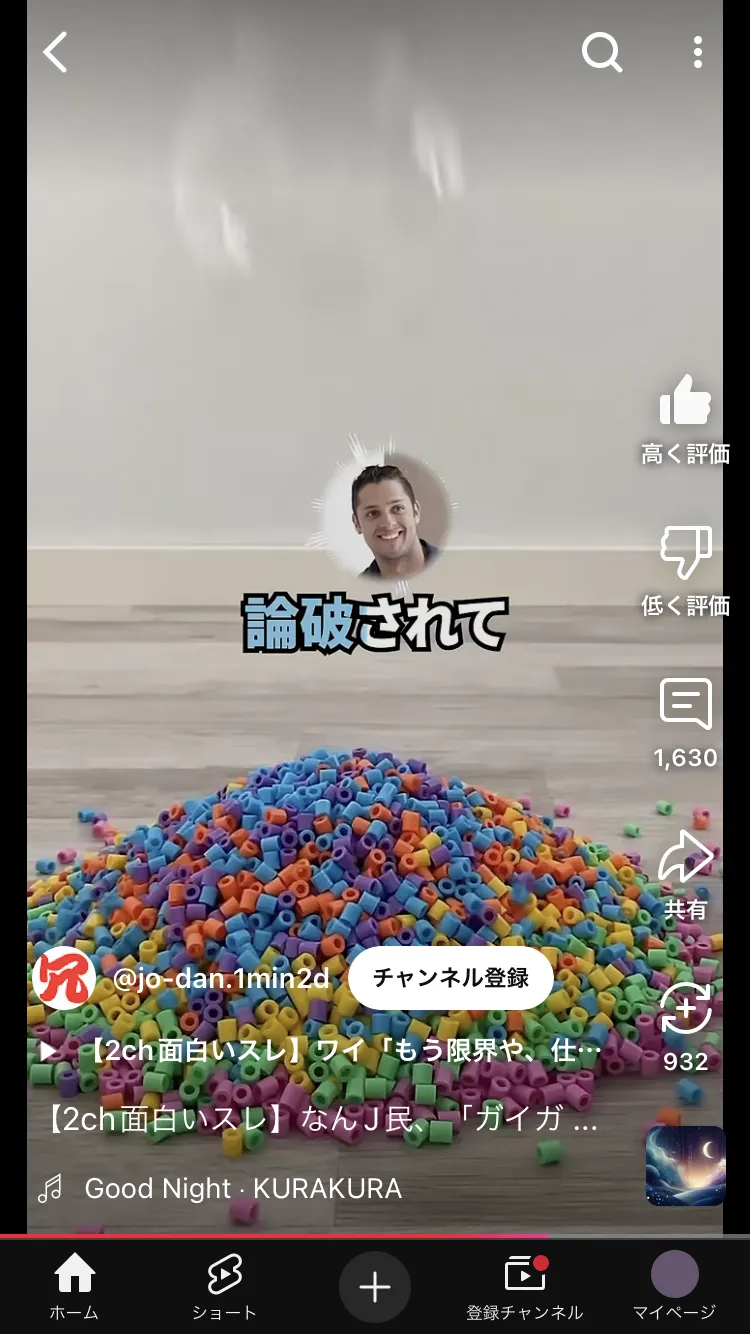Open the @jo-dan.1min2d channel avatar

(64, 978)
